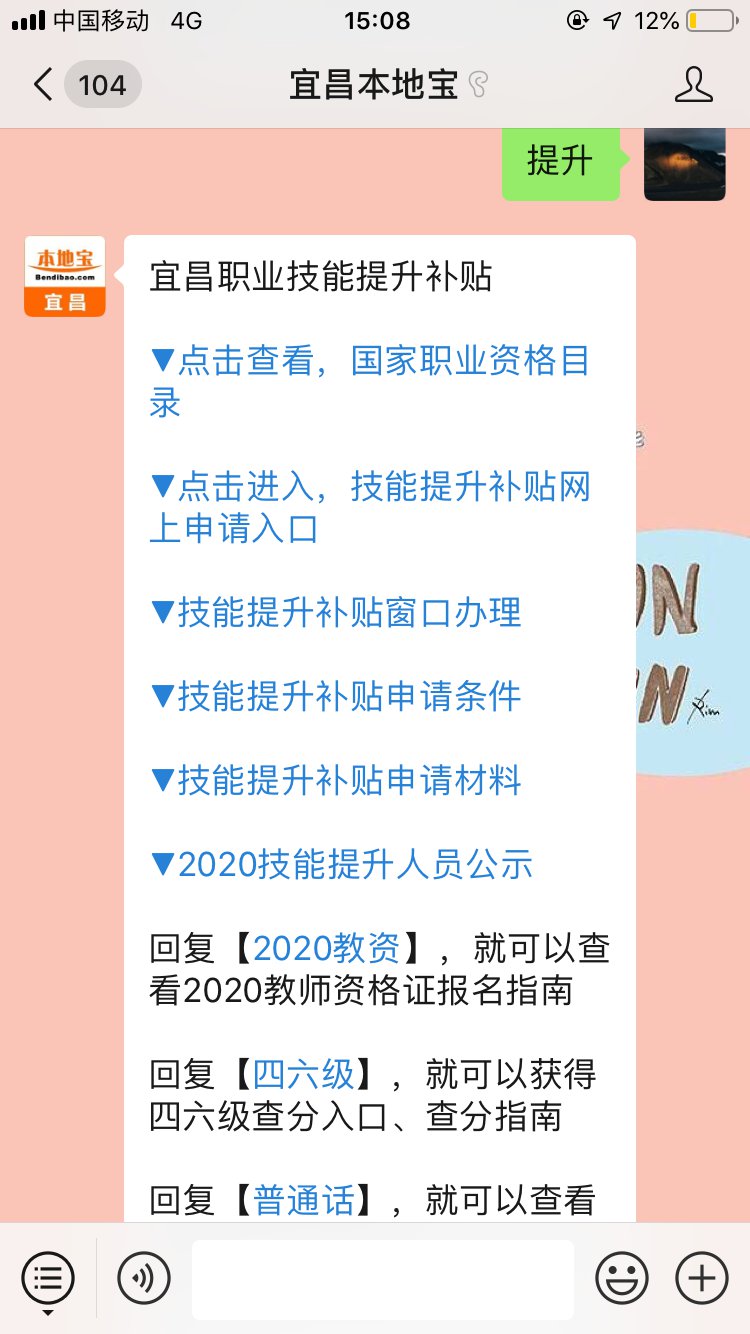Open the emoji picker
The width and height of the screenshot is (750, 1334).
coord(621,1278)
